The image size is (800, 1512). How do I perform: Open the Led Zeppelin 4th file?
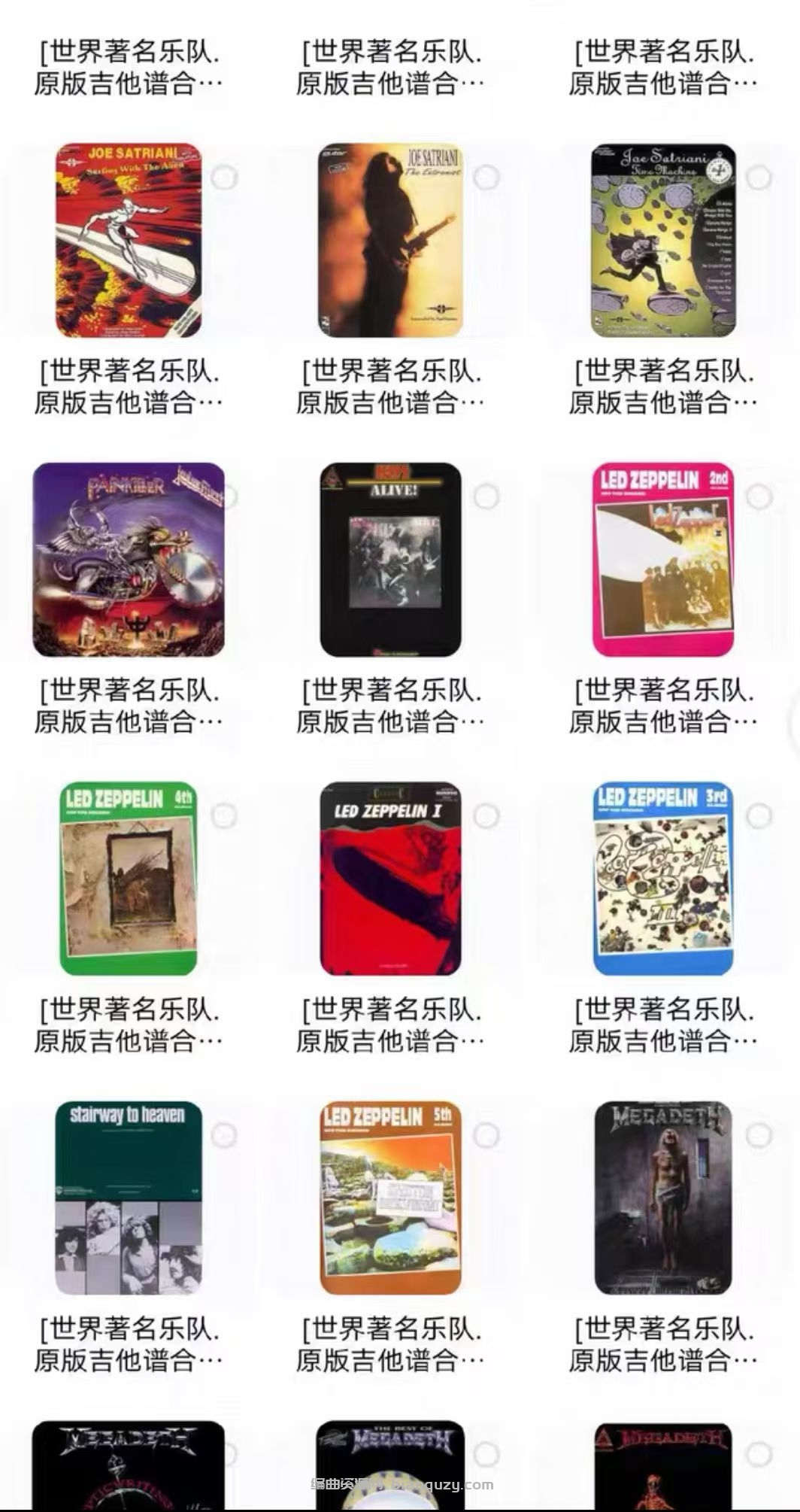pyautogui.click(x=128, y=879)
